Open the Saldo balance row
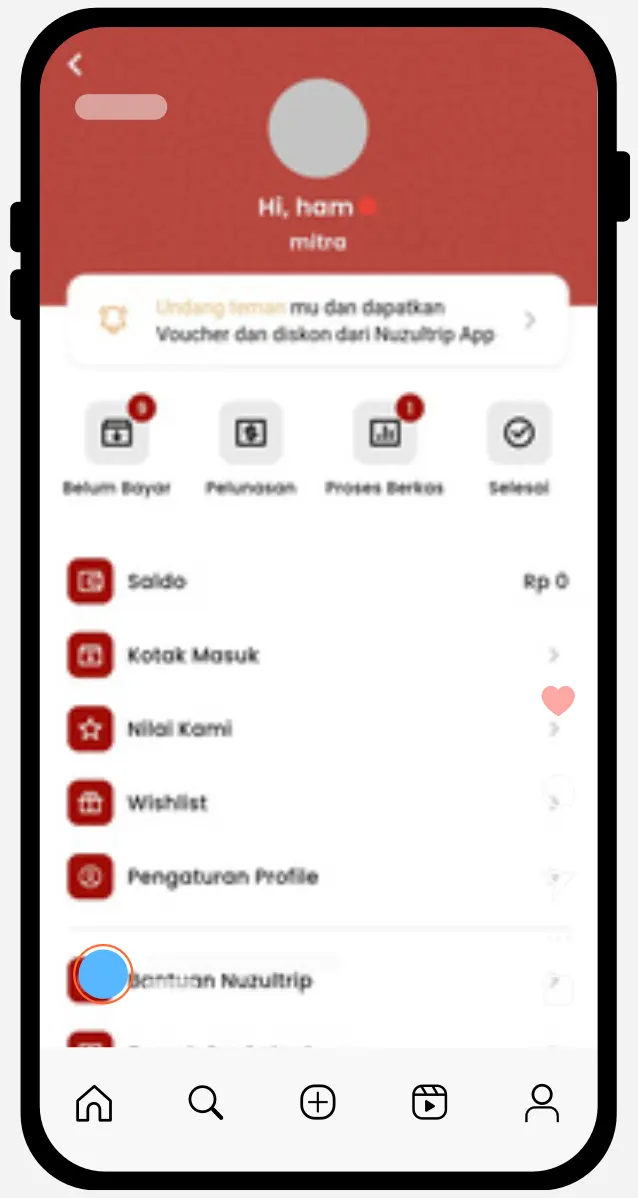This screenshot has height=1198, width=638. pyautogui.click(x=318, y=581)
